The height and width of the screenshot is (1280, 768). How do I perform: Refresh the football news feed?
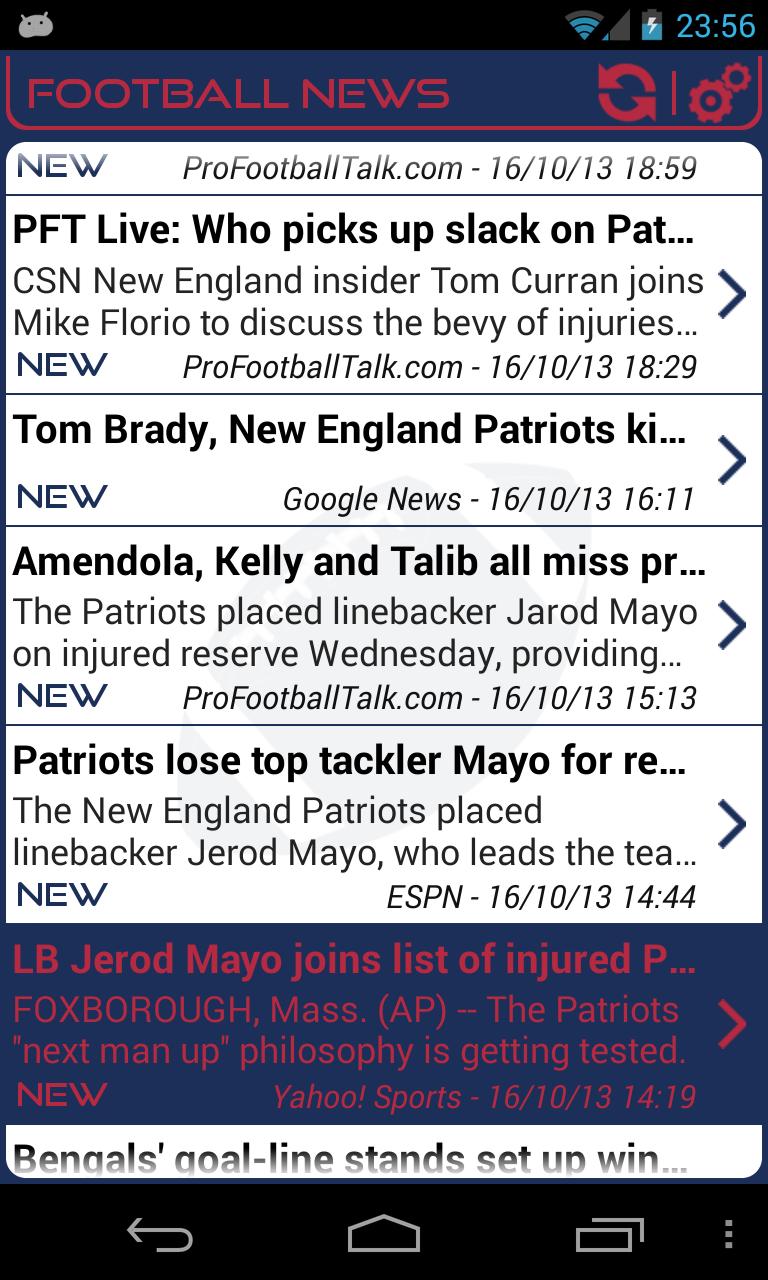pyautogui.click(x=625, y=92)
